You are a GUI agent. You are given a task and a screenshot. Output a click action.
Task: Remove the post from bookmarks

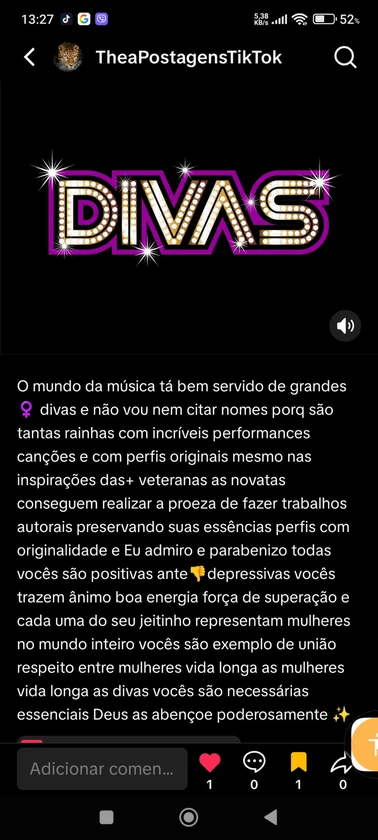(299, 762)
